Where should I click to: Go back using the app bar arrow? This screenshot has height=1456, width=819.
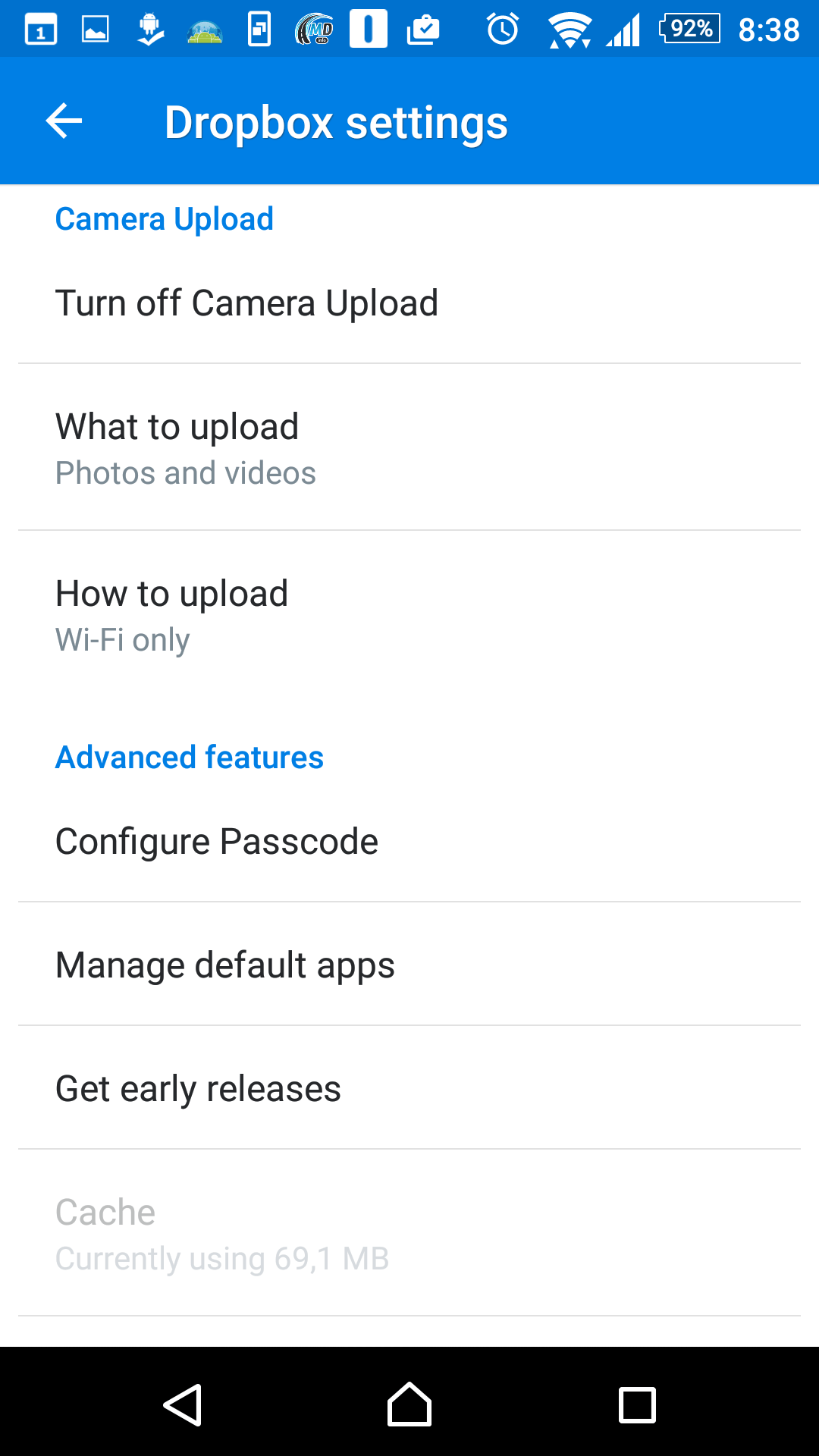point(64,121)
